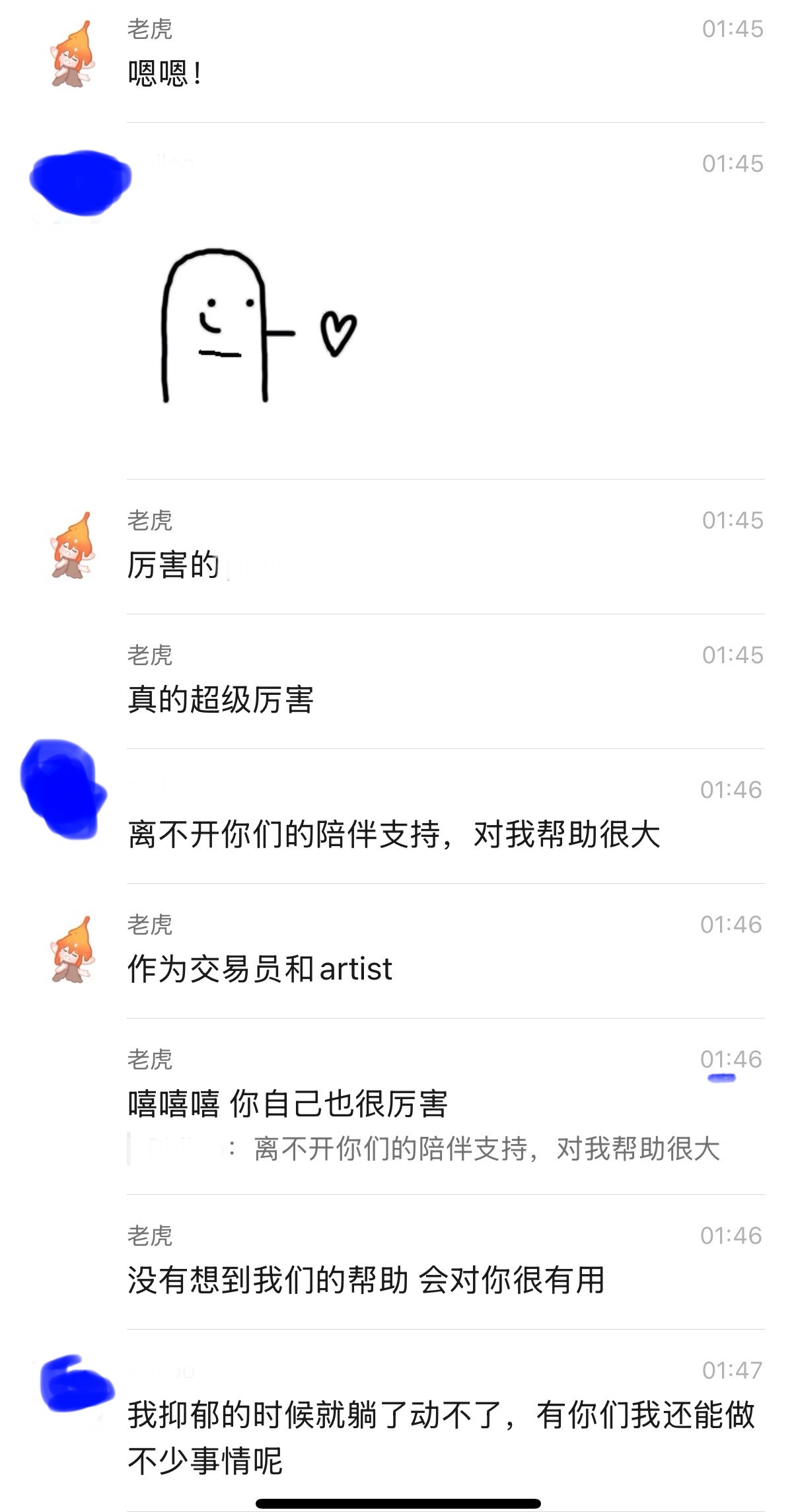Open the quoted reply under 嘻嘻嘻 你自己也很厉害

pyautogui.click(x=423, y=1149)
